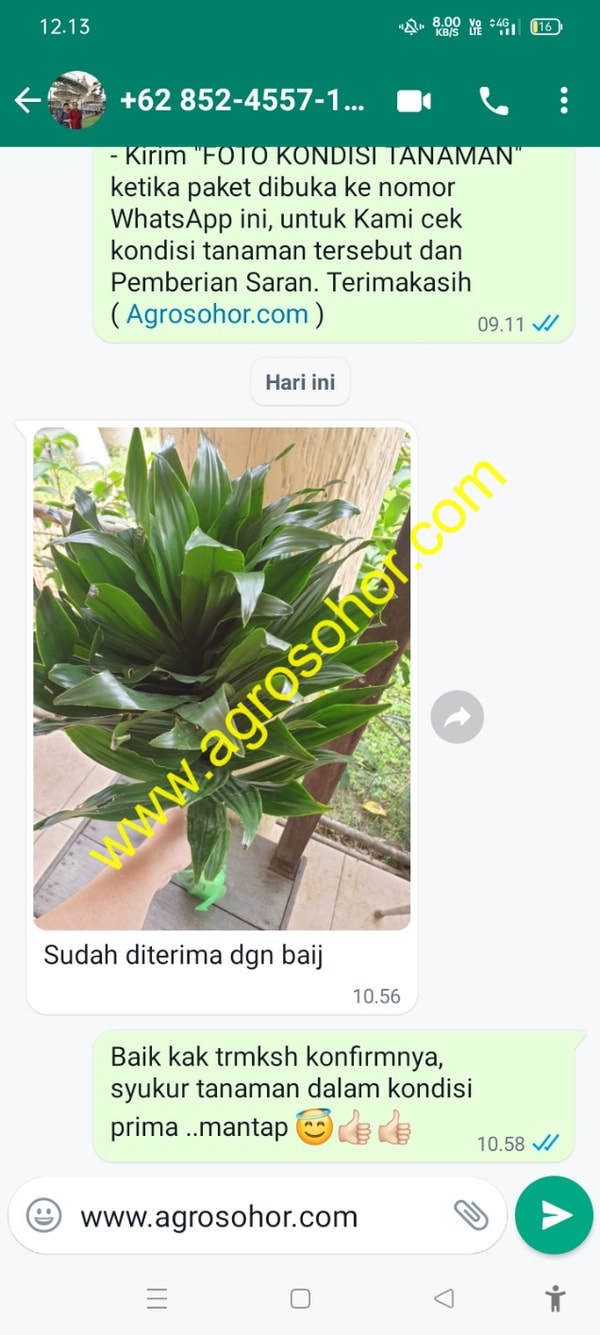The image size is (600, 1335).
Task: Forward the plant photo
Action: point(457,716)
